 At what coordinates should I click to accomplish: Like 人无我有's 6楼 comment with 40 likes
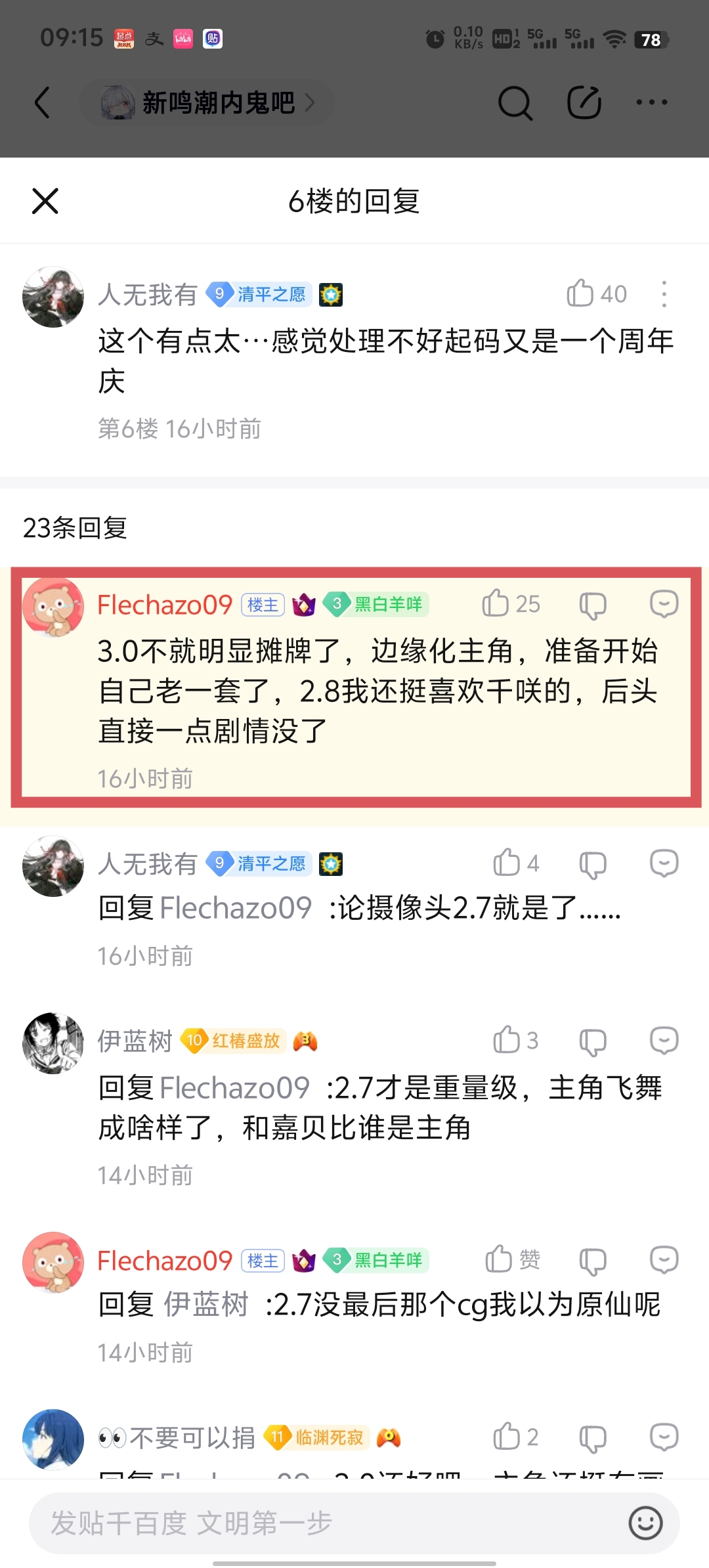click(580, 294)
